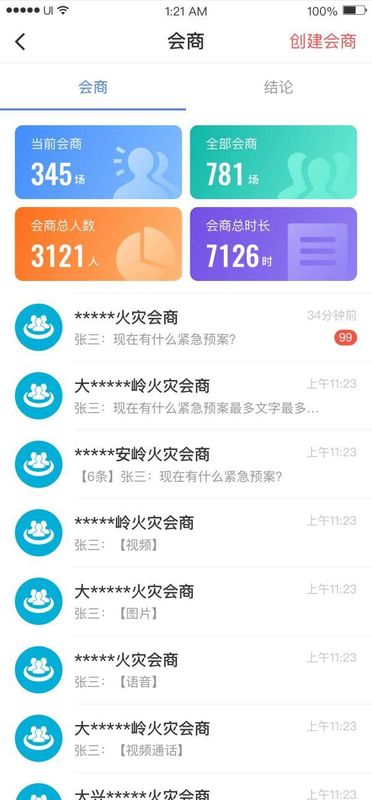The image size is (372, 800).
Task: Open the 全部会商 781场 card
Action: tap(274, 162)
